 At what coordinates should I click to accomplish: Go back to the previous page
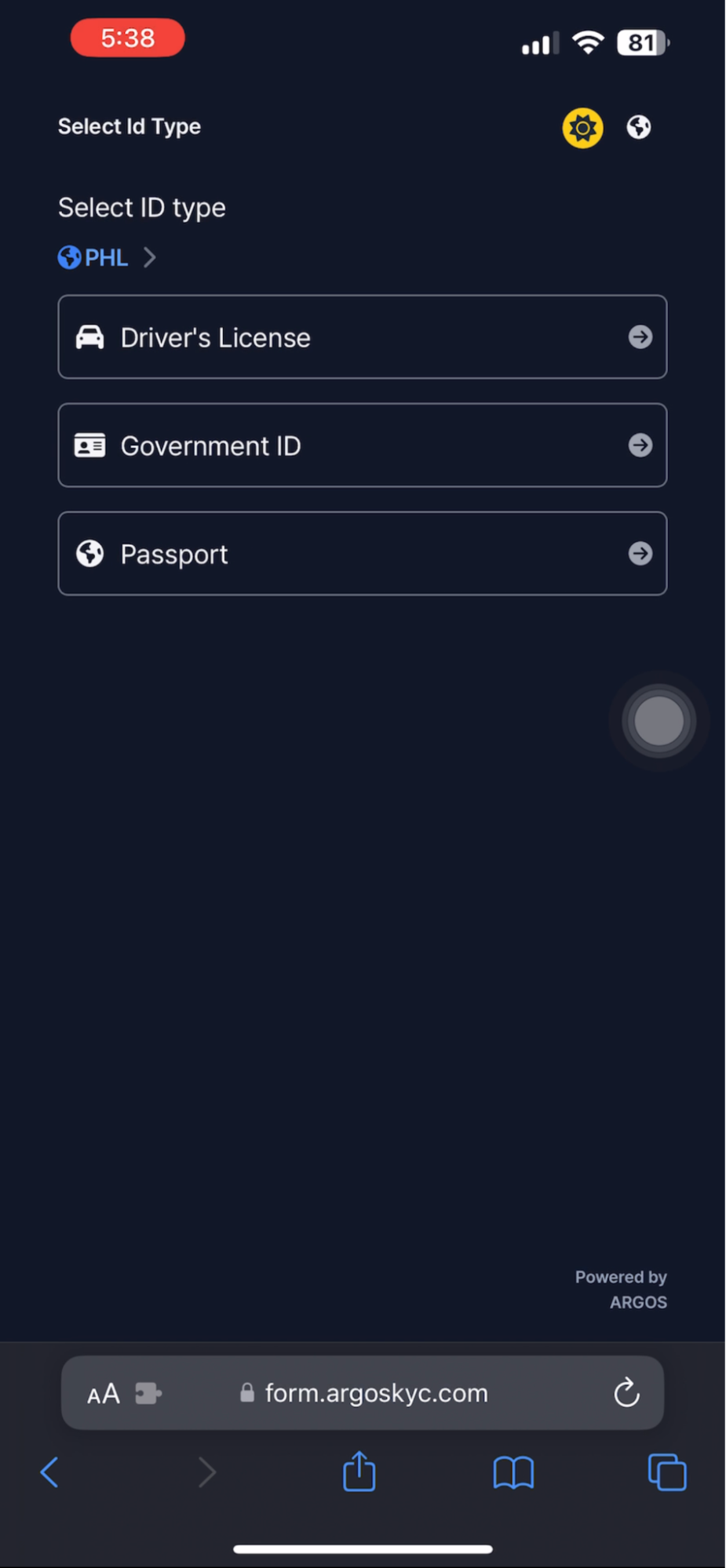coord(49,1472)
